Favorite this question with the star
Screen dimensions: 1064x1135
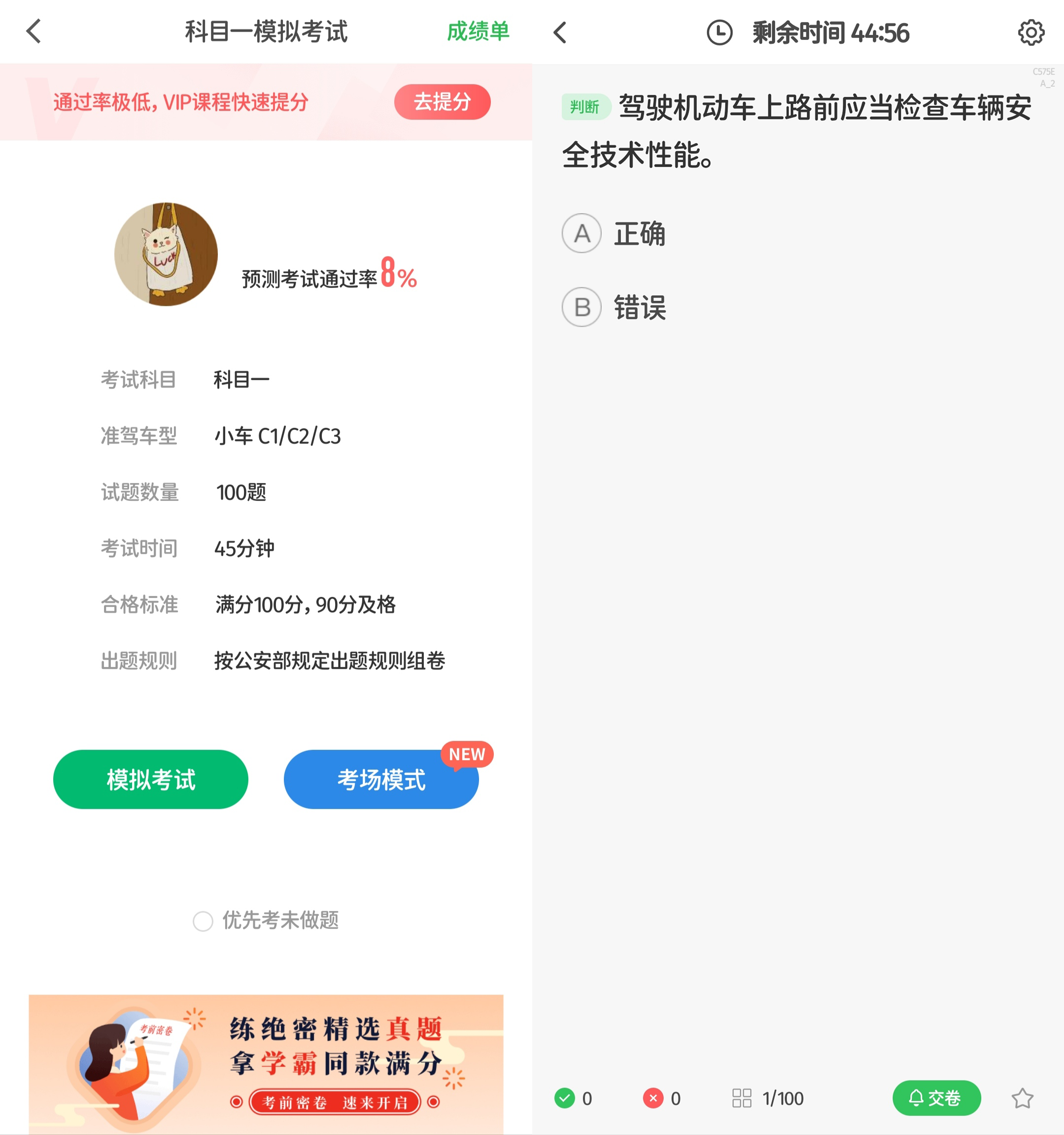(x=1022, y=1098)
